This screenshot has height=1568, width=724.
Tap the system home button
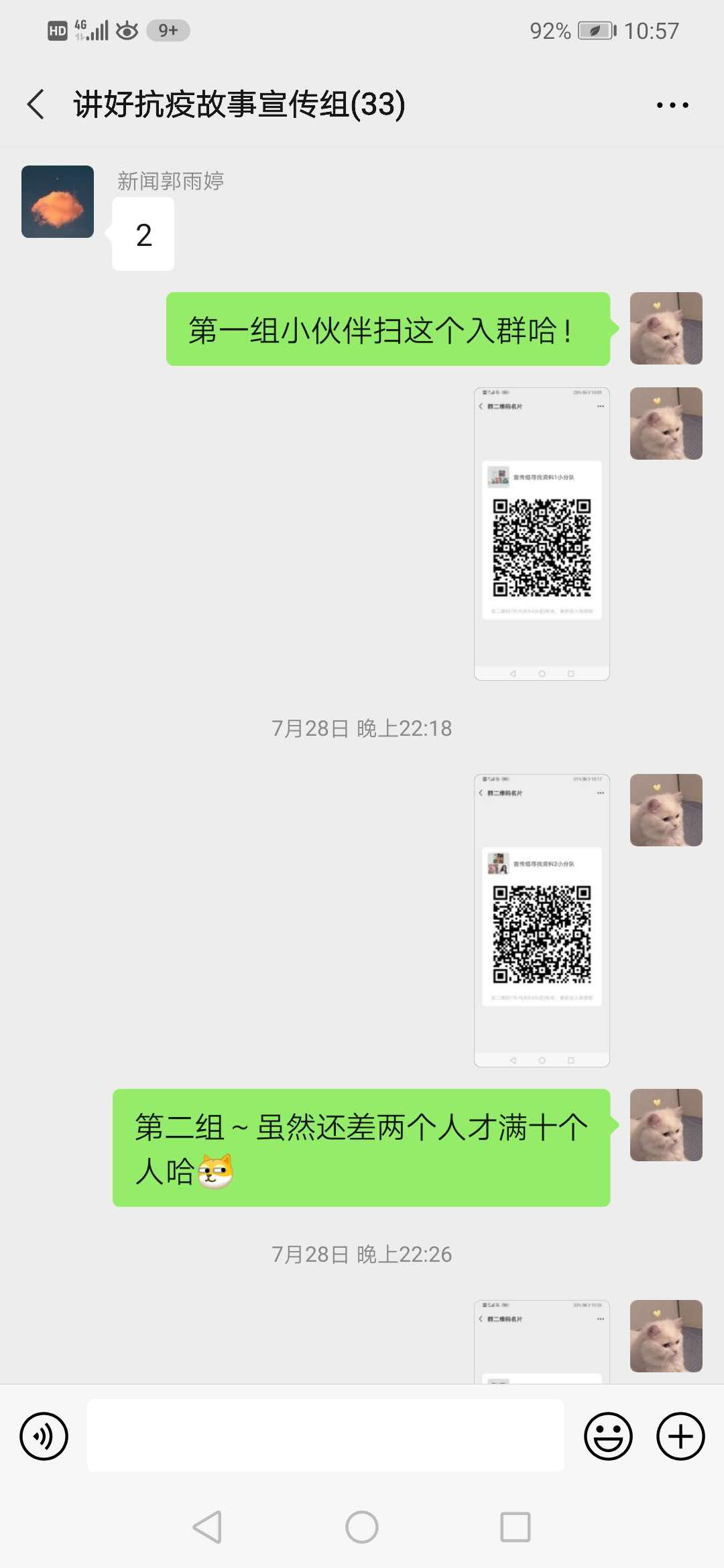click(362, 1527)
